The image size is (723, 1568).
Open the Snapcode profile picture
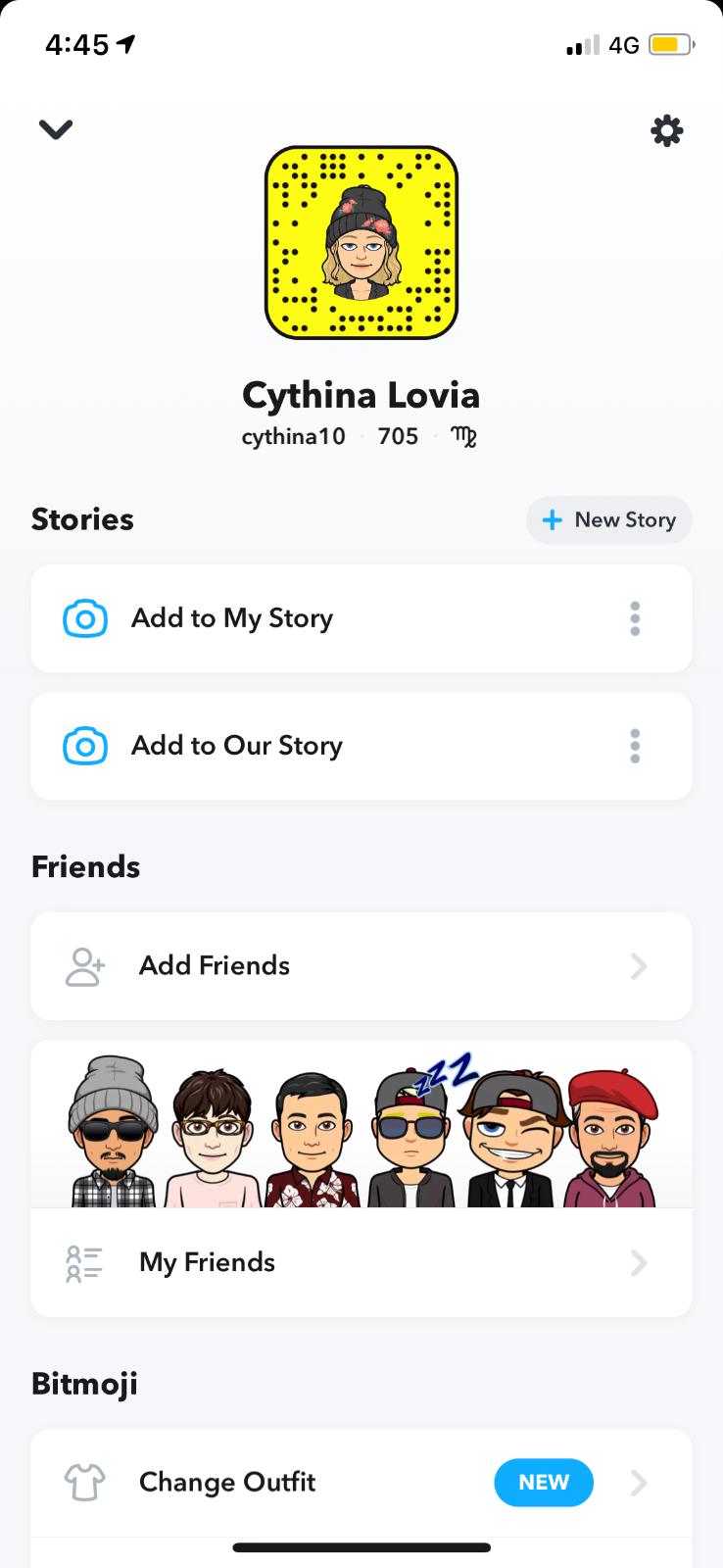pos(361,243)
